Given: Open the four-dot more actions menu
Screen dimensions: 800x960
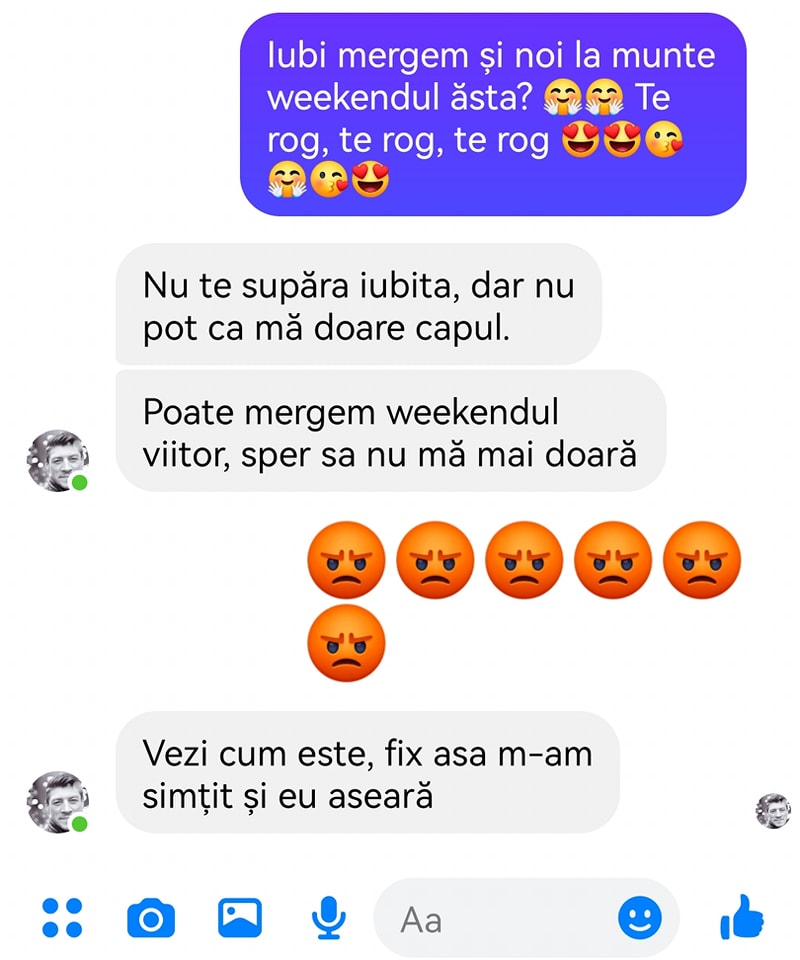Looking at the screenshot, I should (62, 917).
